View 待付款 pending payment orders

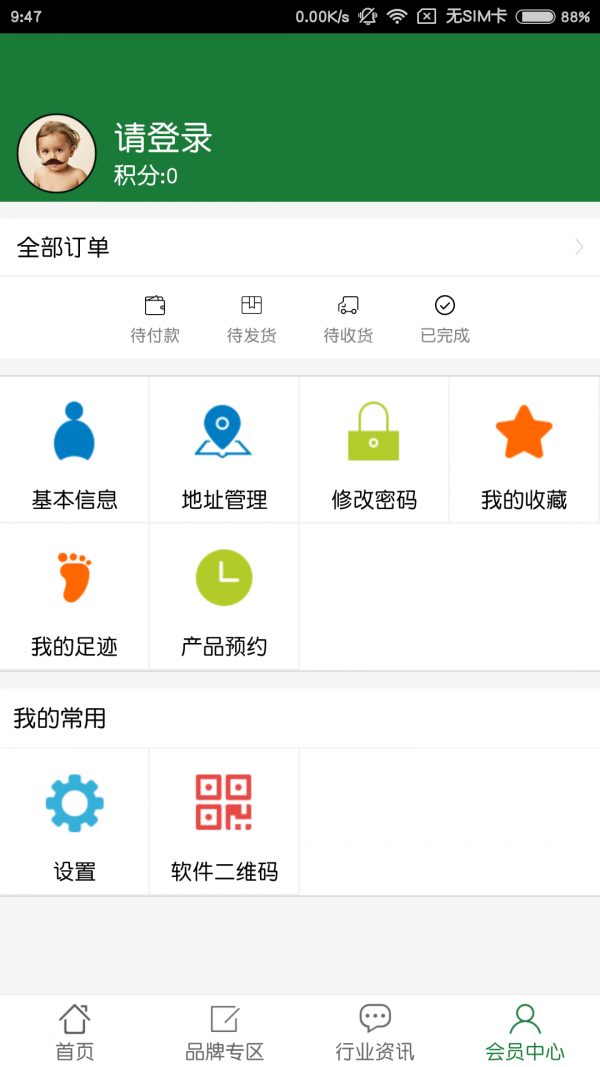[x=155, y=319]
